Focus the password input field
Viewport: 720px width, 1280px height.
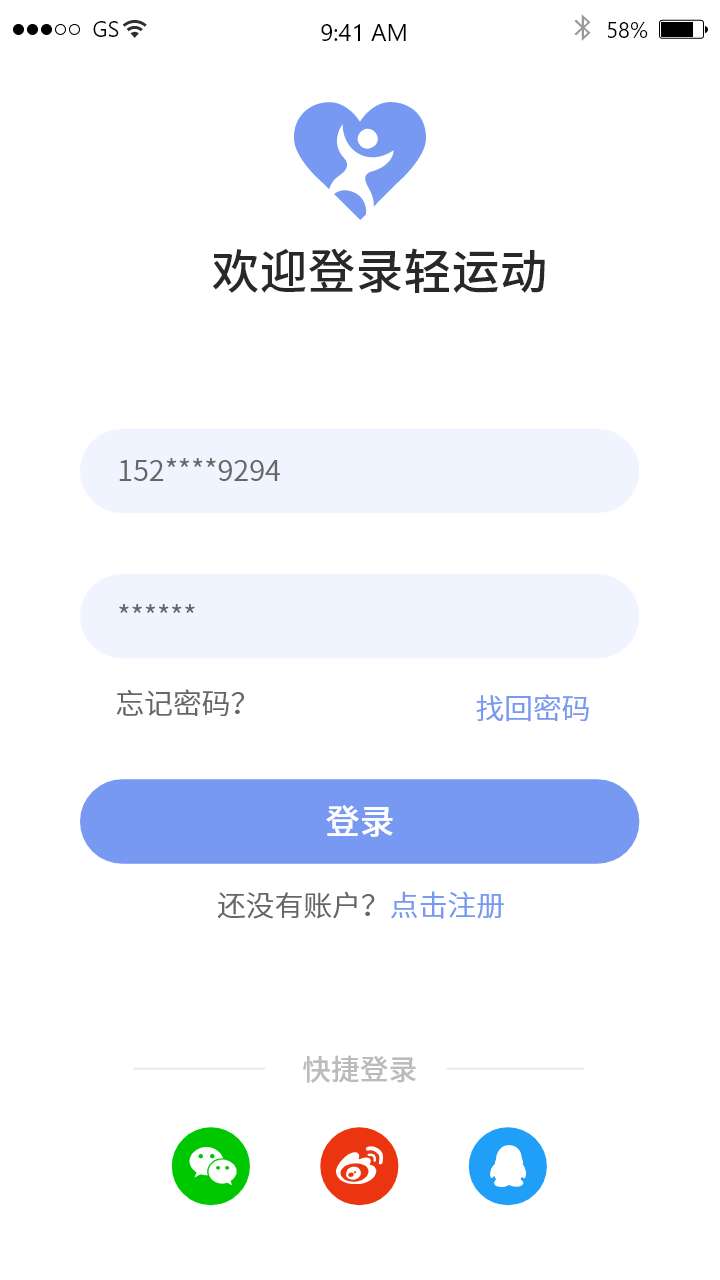coord(359,616)
